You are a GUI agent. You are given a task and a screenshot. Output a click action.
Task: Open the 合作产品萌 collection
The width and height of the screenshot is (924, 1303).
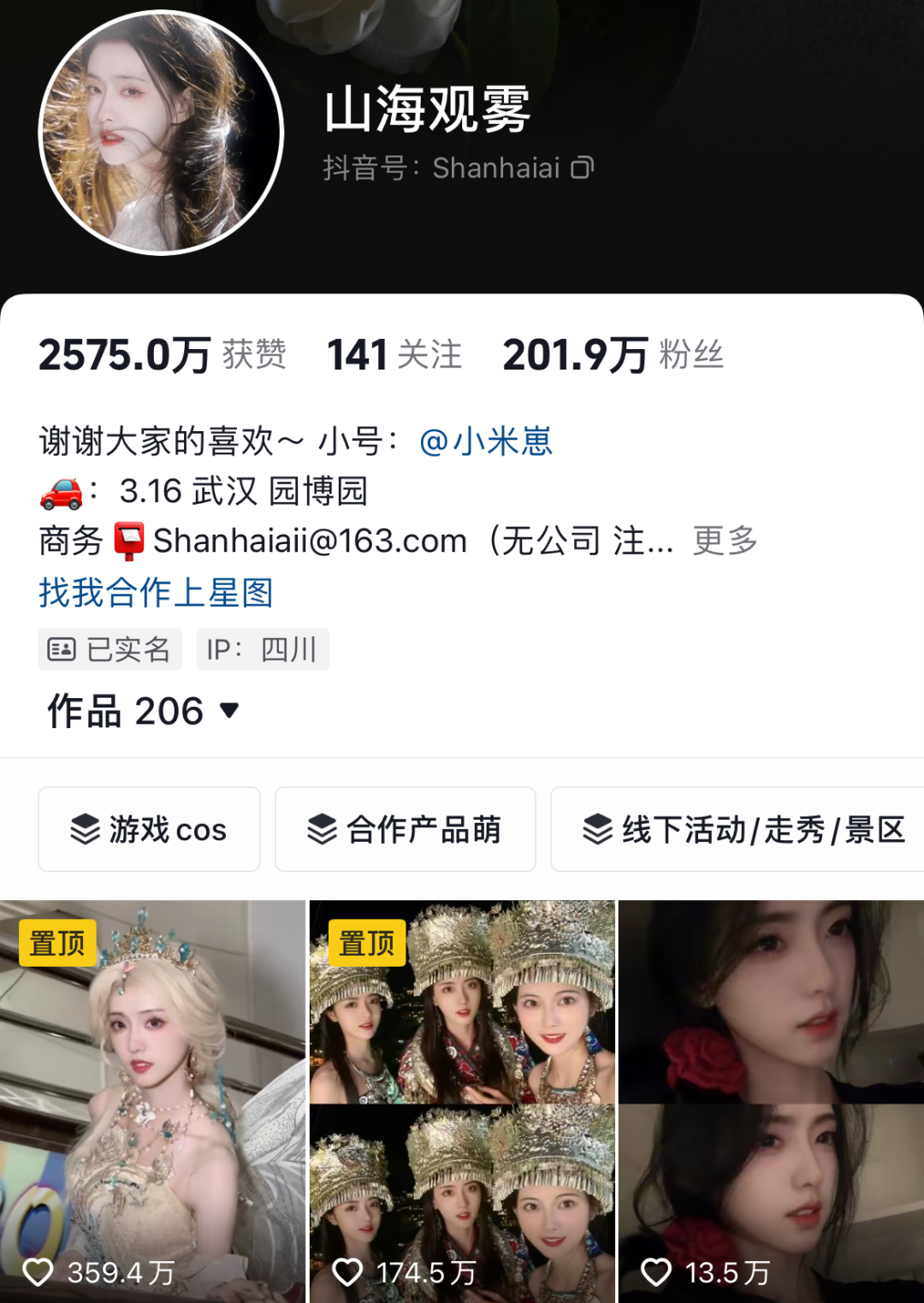pyautogui.click(x=405, y=829)
